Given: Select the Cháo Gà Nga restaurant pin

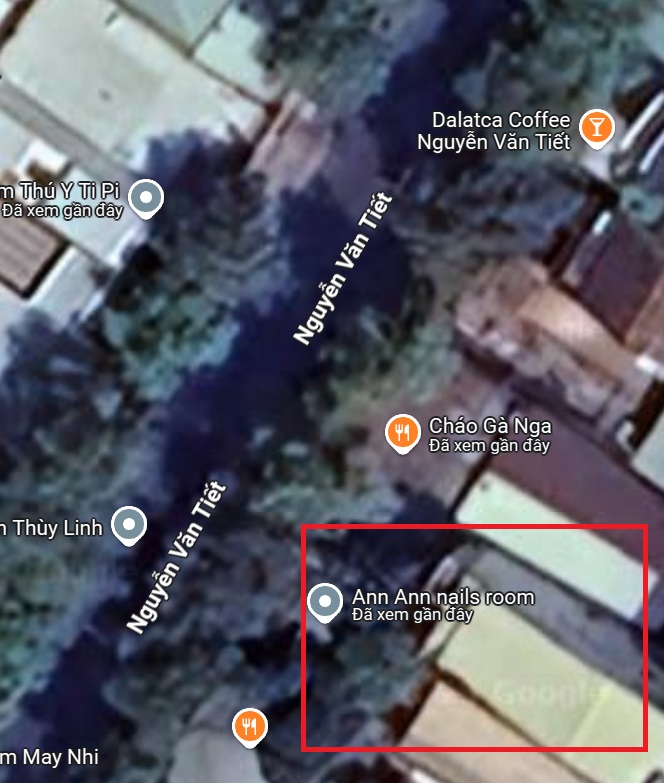Looking at the screenshot, I should 402,432.
